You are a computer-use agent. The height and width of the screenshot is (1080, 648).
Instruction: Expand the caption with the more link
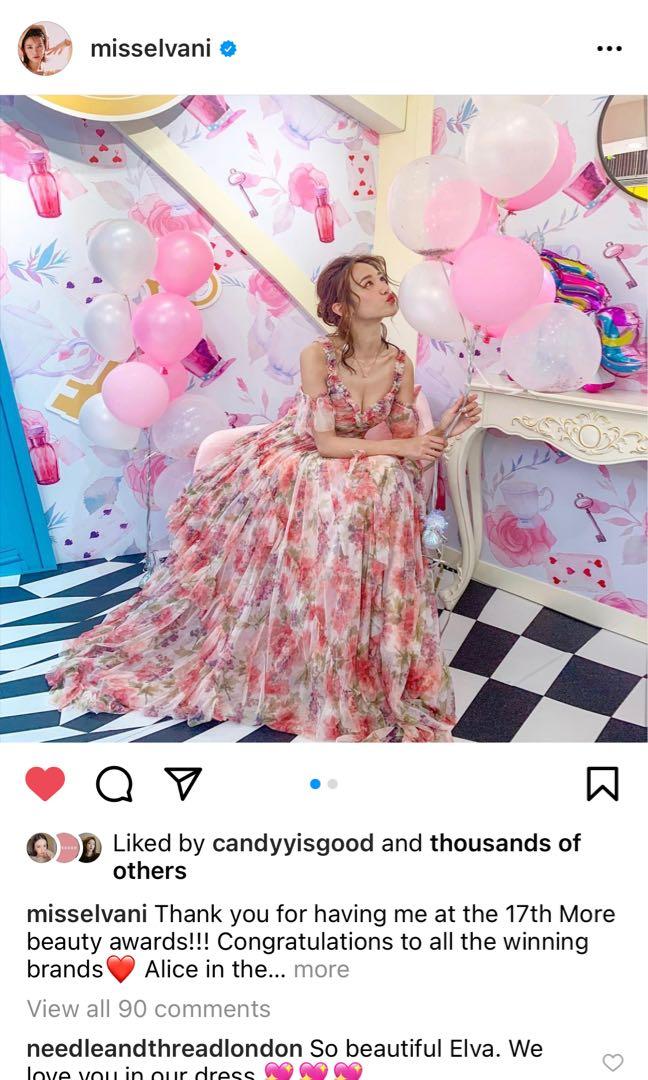(321, 969)
